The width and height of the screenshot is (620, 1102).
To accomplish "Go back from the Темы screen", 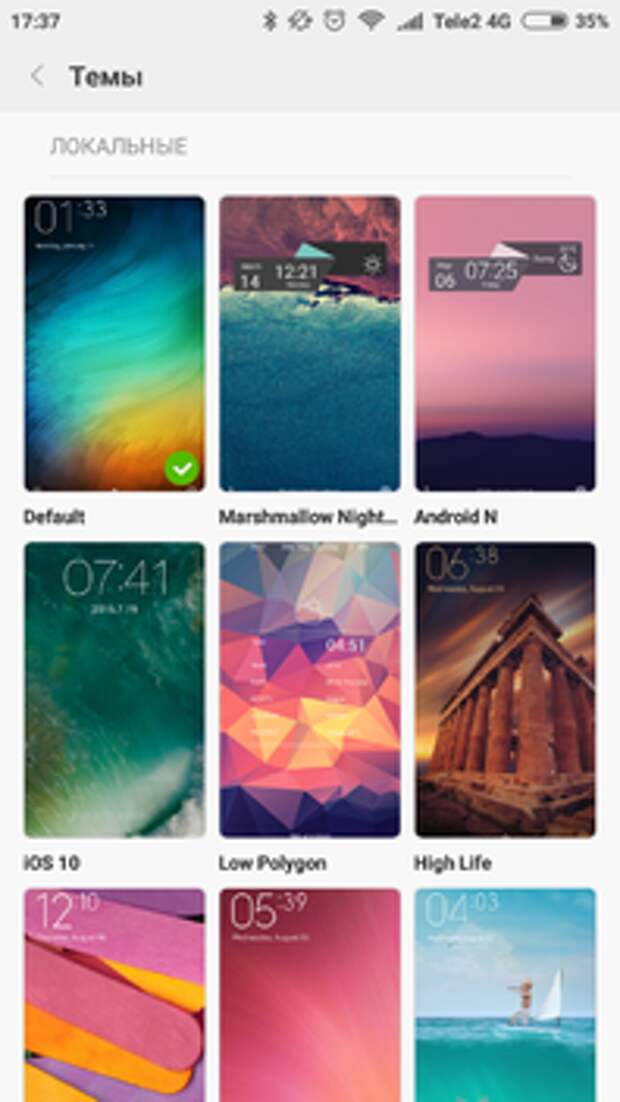I will (x=38, y=76).
